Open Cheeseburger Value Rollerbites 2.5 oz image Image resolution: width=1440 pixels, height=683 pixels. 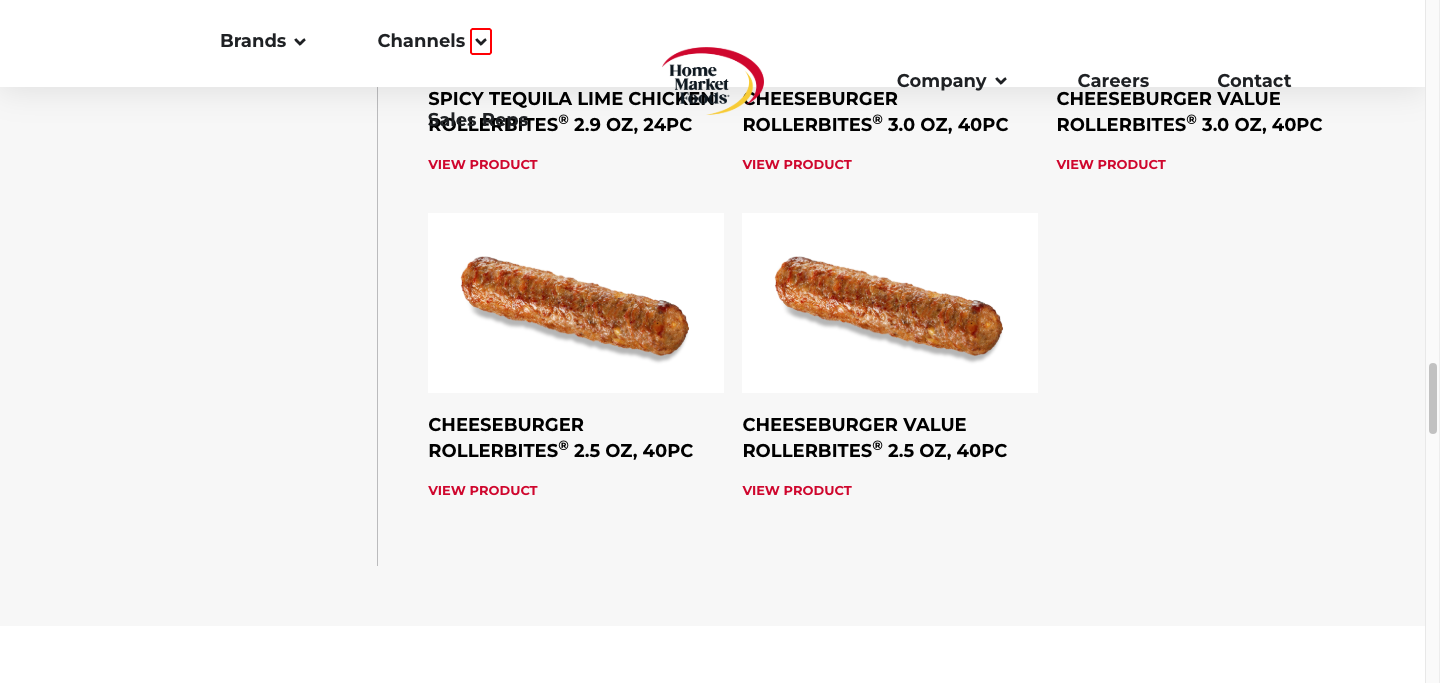pyautogui.click(x=889, y=303)
